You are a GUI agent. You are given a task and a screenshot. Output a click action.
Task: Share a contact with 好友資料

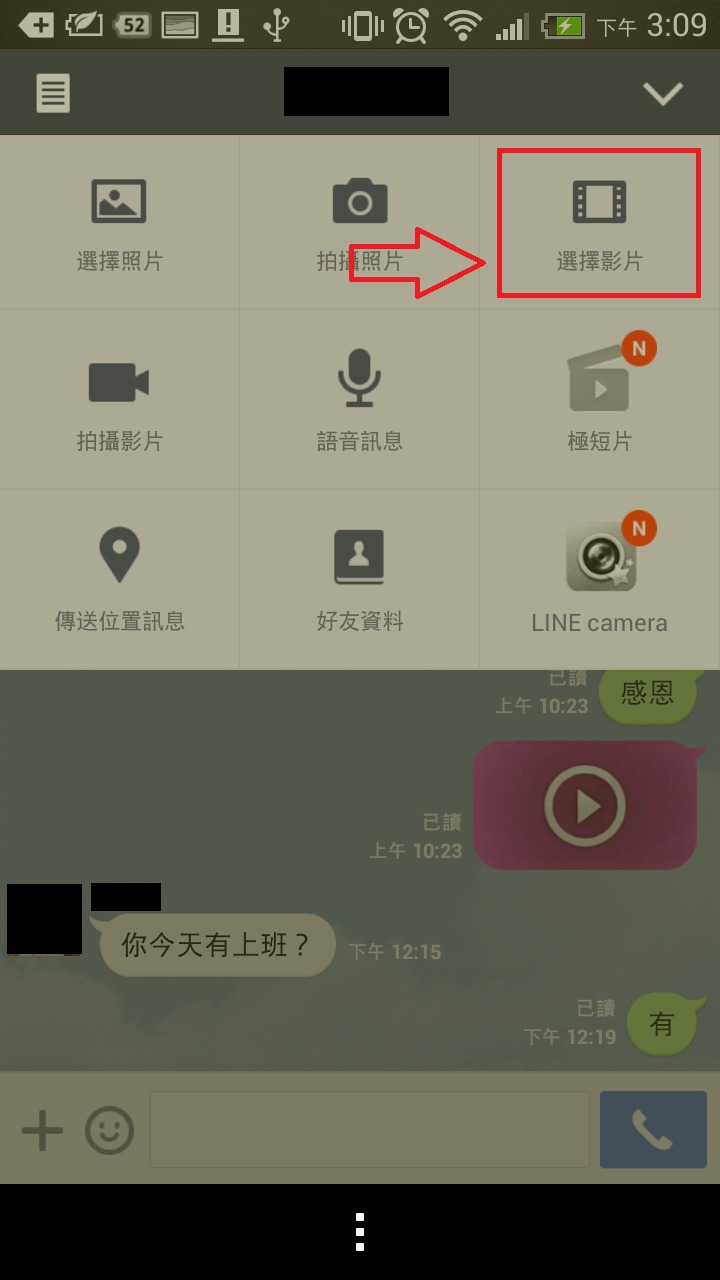tap(359, 580)
